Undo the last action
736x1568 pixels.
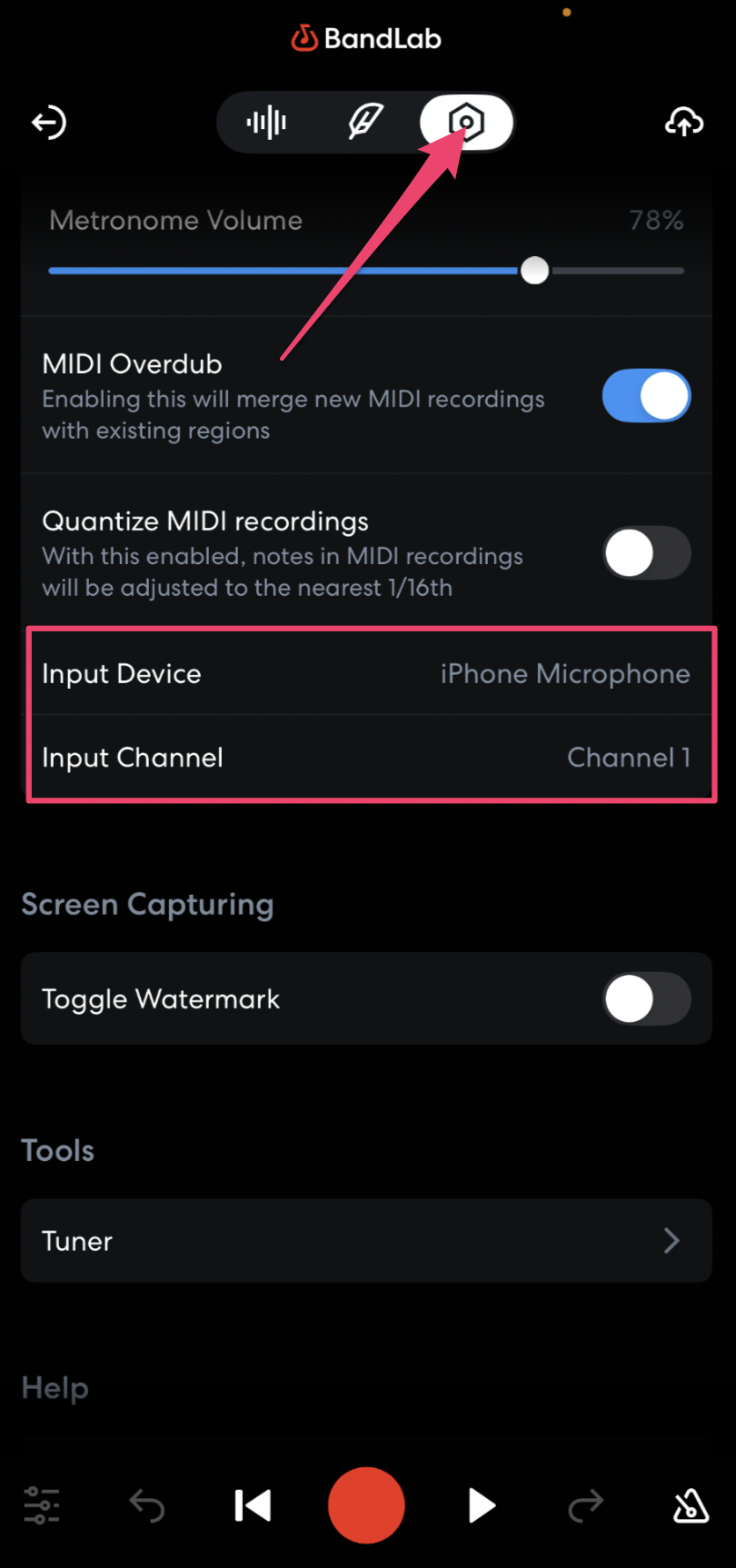[147, 1505]
